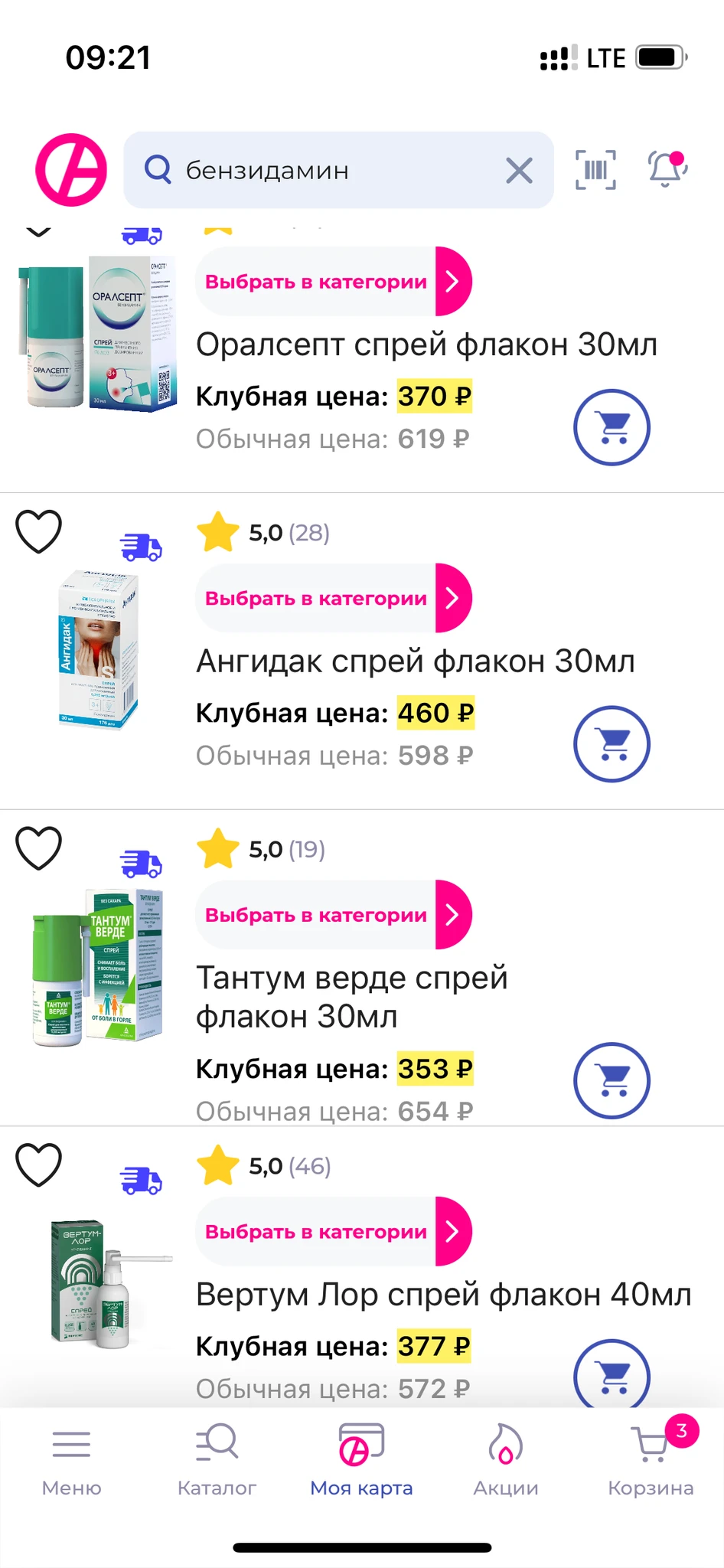Open the notifications bell
The image size is (724, 1568).
[x=667, y=169]
